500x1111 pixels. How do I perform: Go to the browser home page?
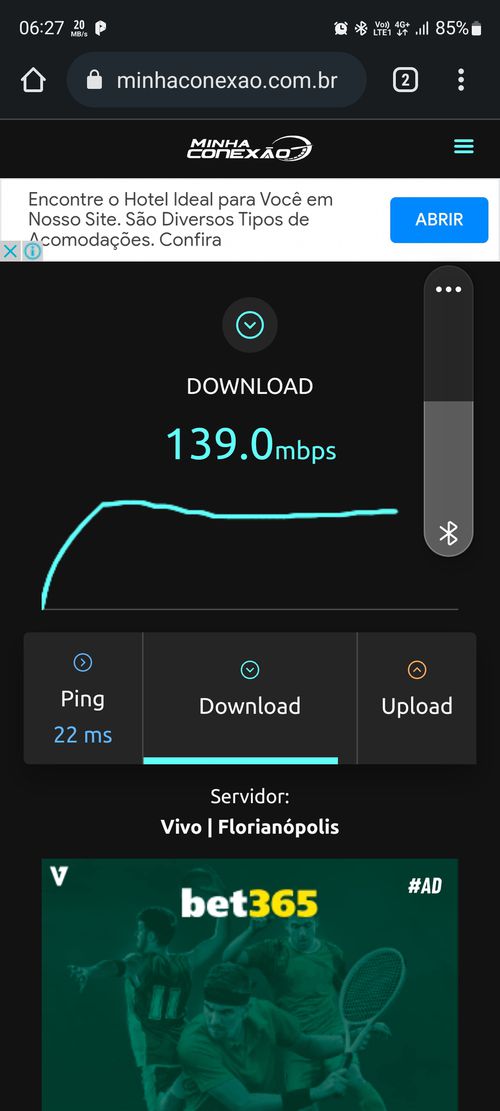click(33, 80)
